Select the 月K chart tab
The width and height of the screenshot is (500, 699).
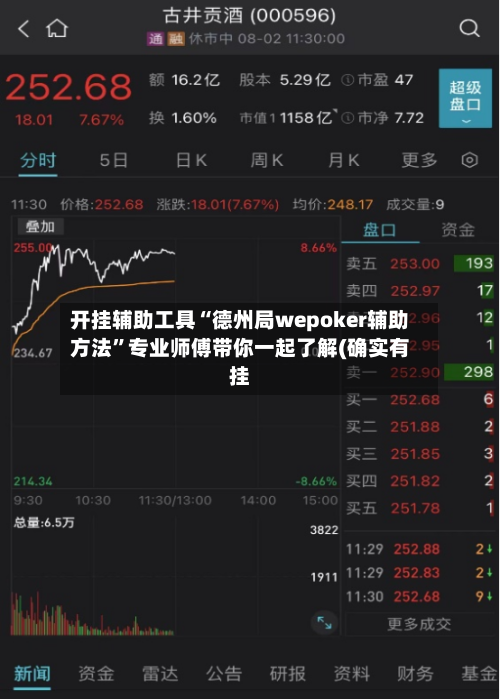(344, 160)
